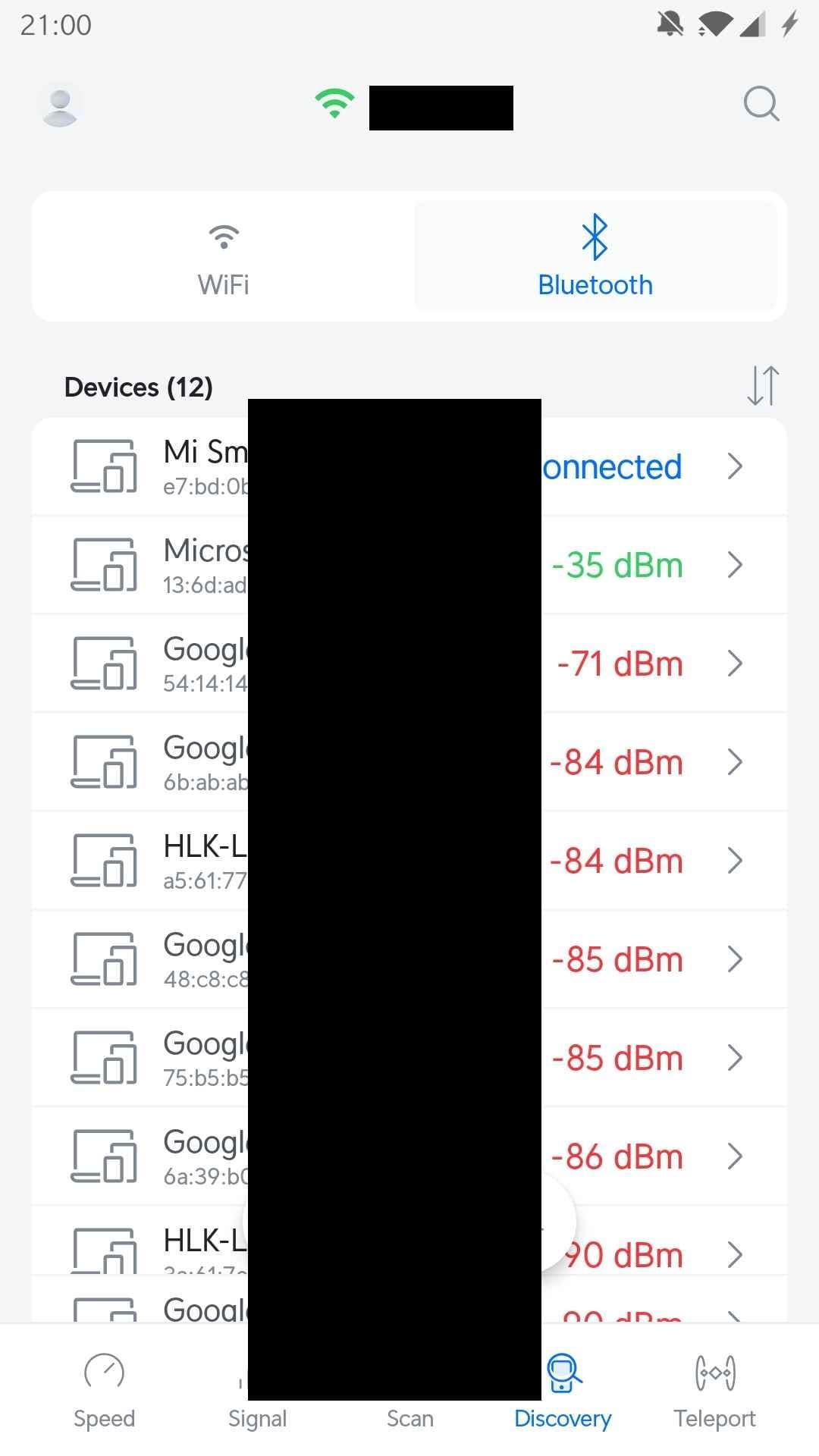Open the Google device starting with 48:c8
The image size is (819, 1456).
pos(409,959)
